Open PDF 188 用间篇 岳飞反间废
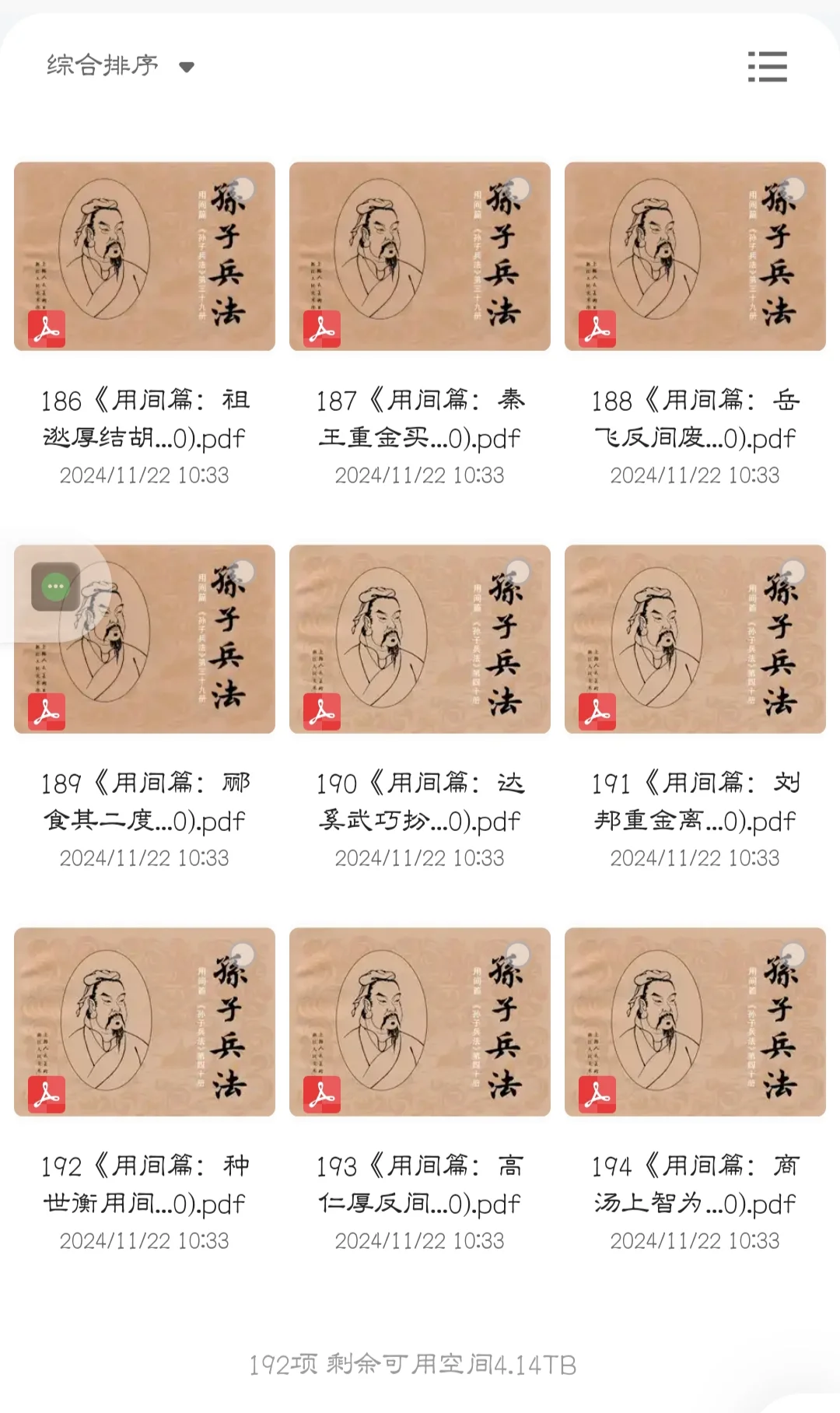840x1413 pixels. (x=695, y=256)
